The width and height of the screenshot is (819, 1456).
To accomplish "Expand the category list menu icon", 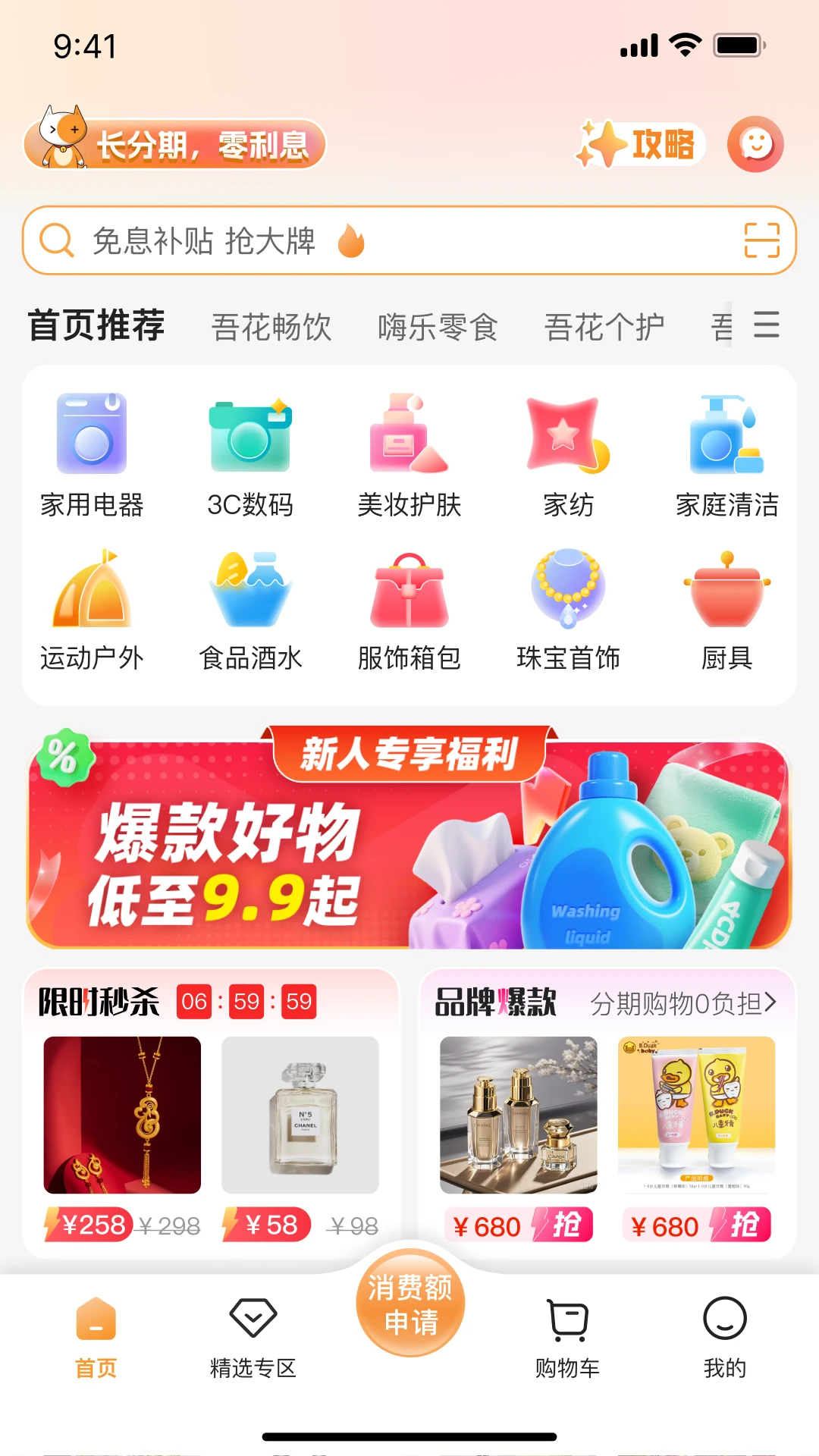I will point(766,325).
